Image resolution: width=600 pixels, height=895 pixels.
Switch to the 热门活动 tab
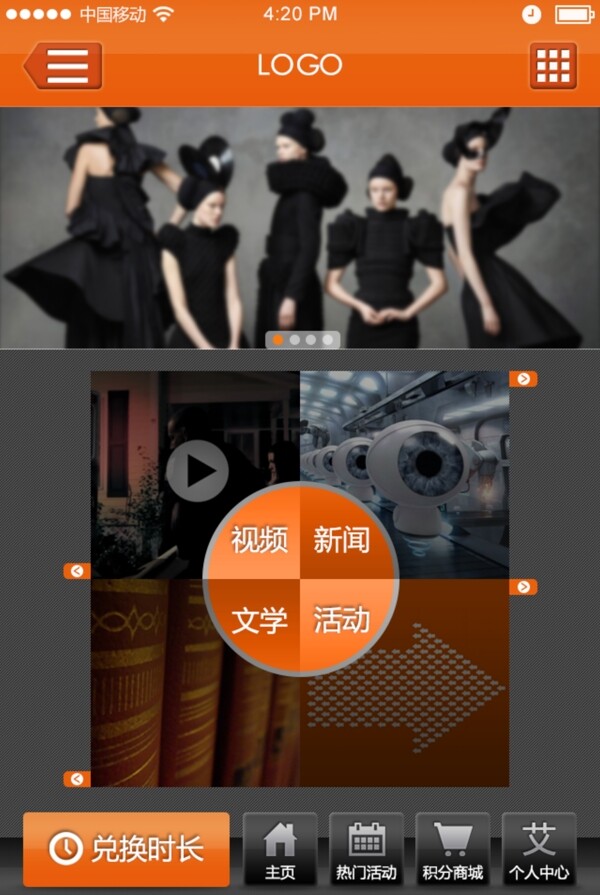(x=366, y=849)
